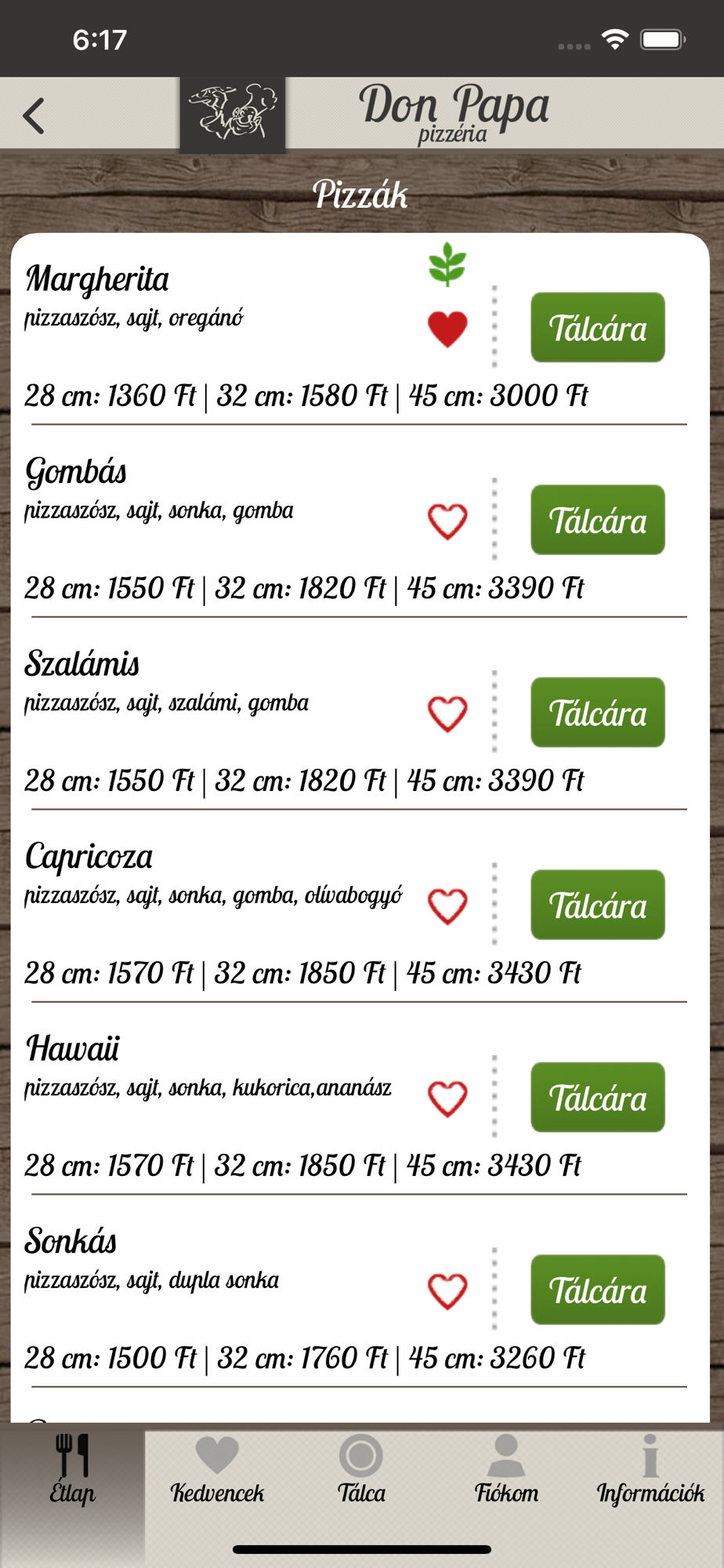Add Szalámis pizza to tray
The height and width of the screenshot is (1568, 724).
pos(598,713)
